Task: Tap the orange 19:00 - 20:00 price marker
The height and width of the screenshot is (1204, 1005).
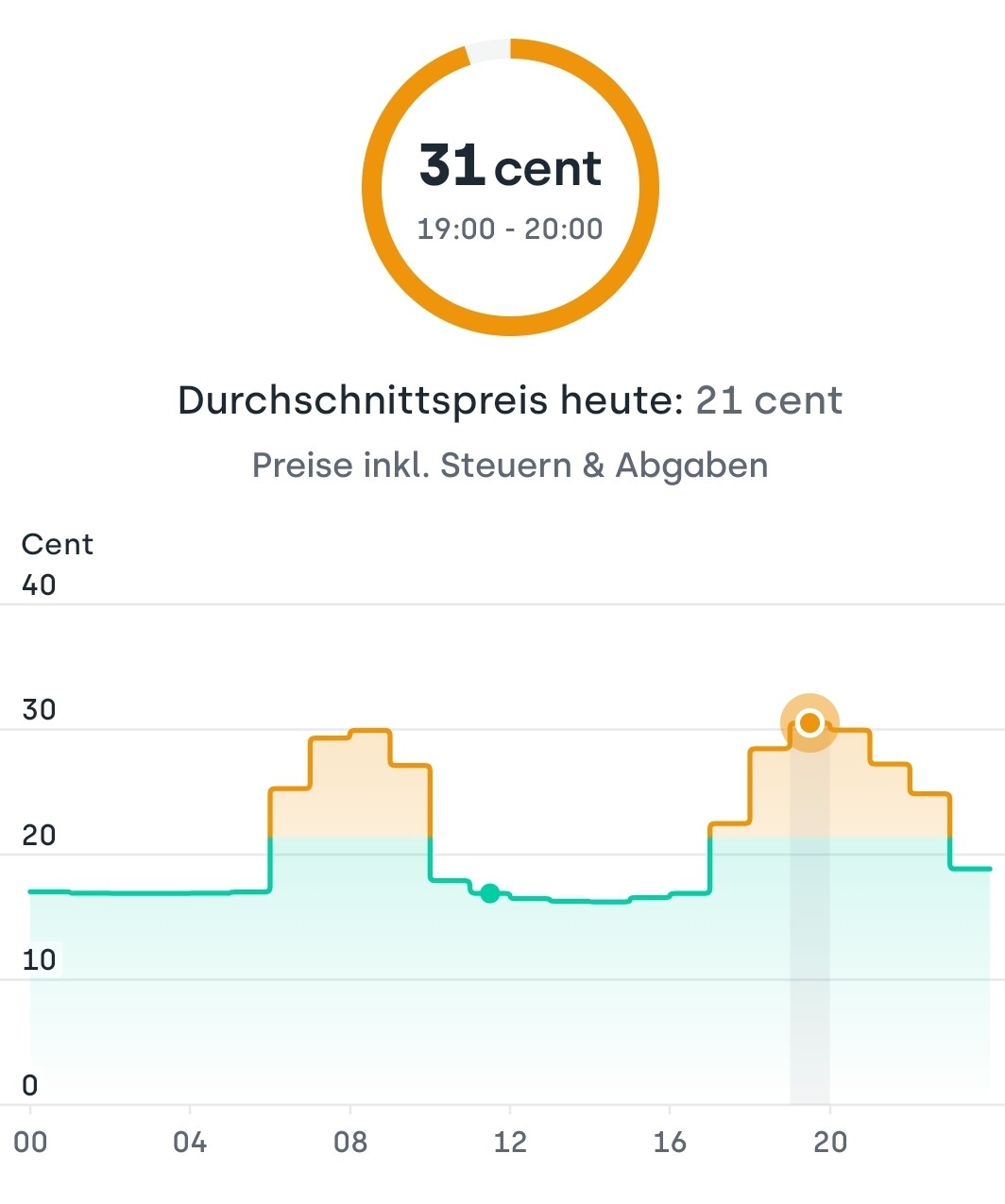Action: (x=809, y=723)
